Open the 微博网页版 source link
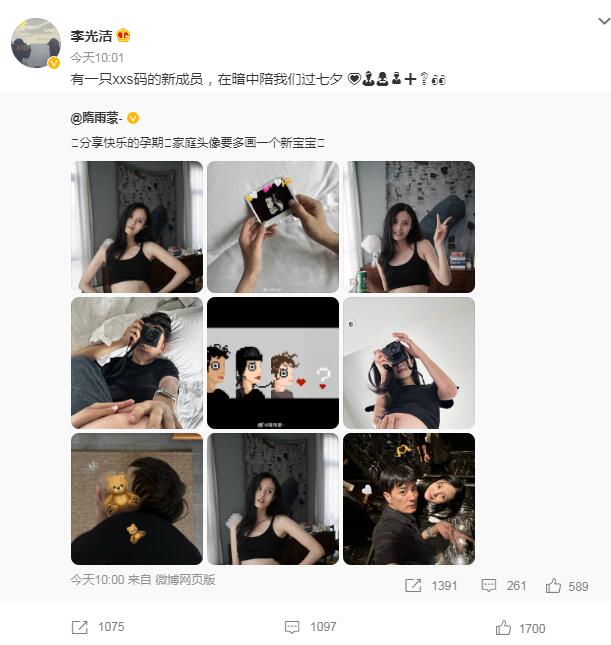 click(x=185, y=579)
